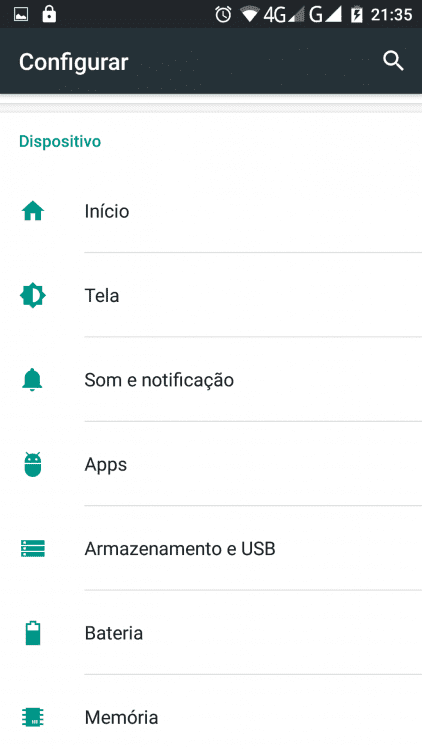Image resolution: width=422 pixels, height=750 pixels.
Task: Tap the Memória row
Action: coord(211,713)
